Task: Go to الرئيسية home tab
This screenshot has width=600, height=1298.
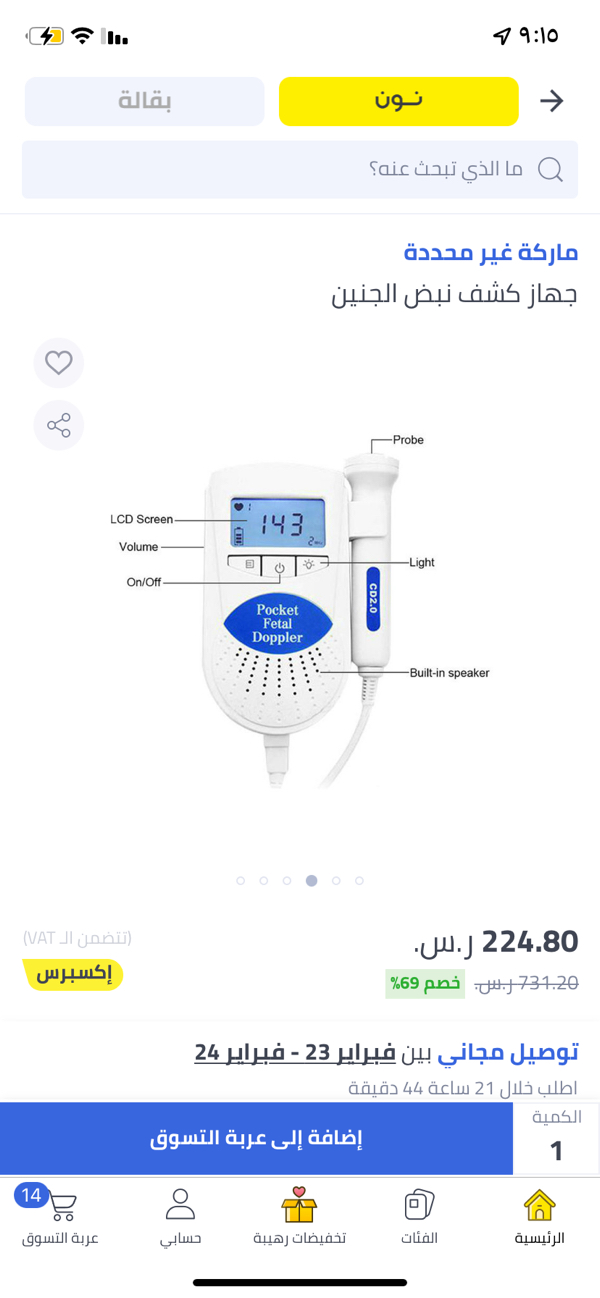Action: [539, 1216]
